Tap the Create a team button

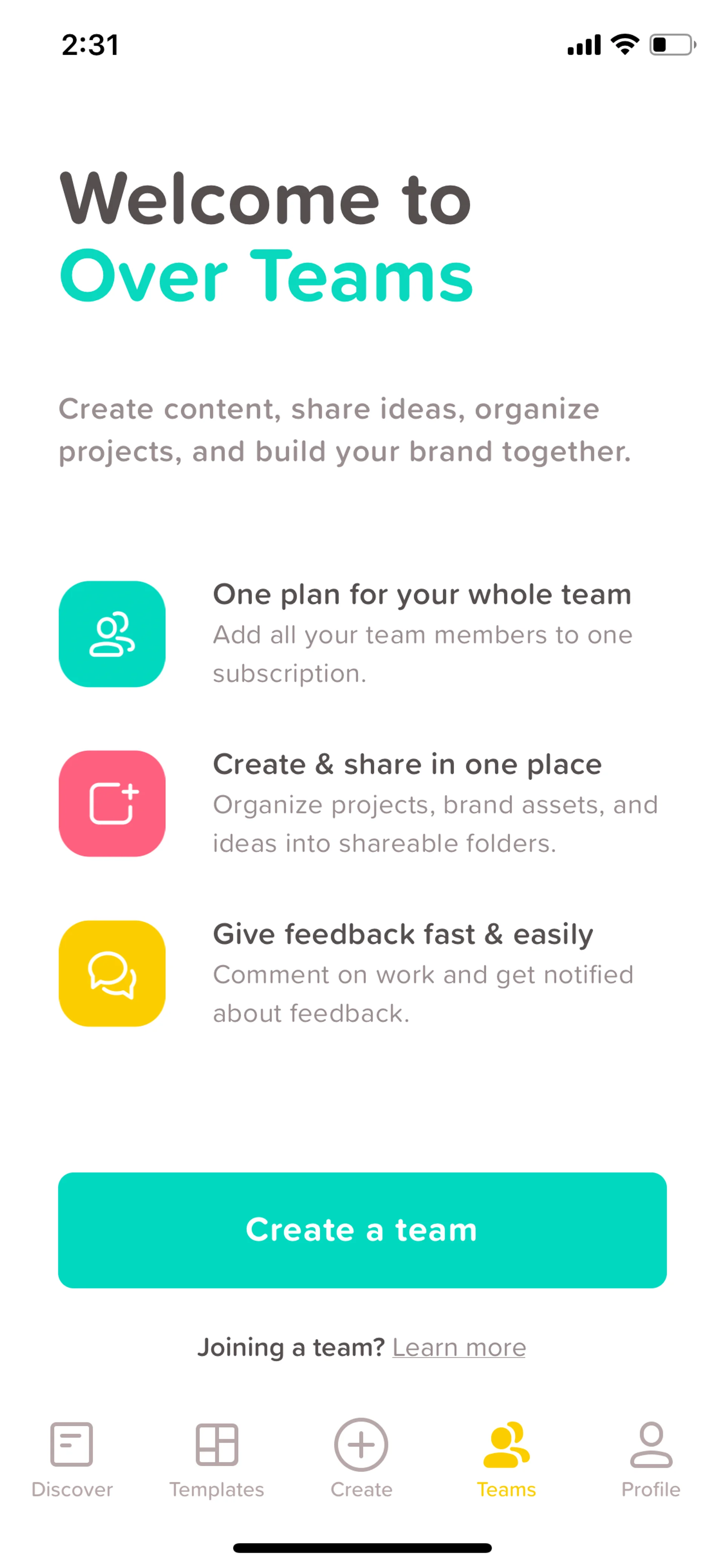click(362, 1230)
